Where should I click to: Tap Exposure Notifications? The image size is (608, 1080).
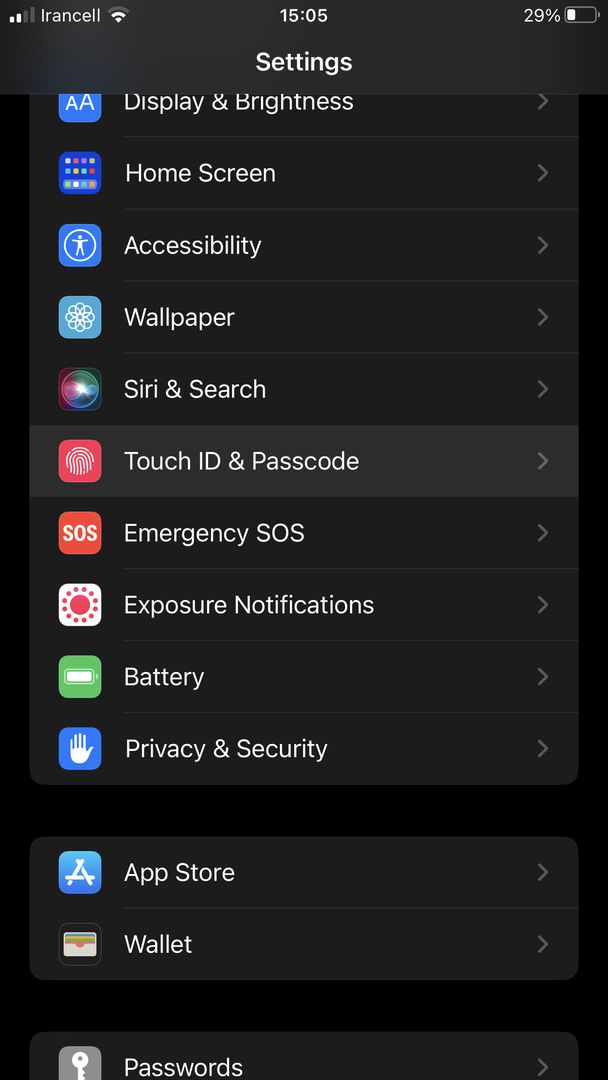[304, 605]
